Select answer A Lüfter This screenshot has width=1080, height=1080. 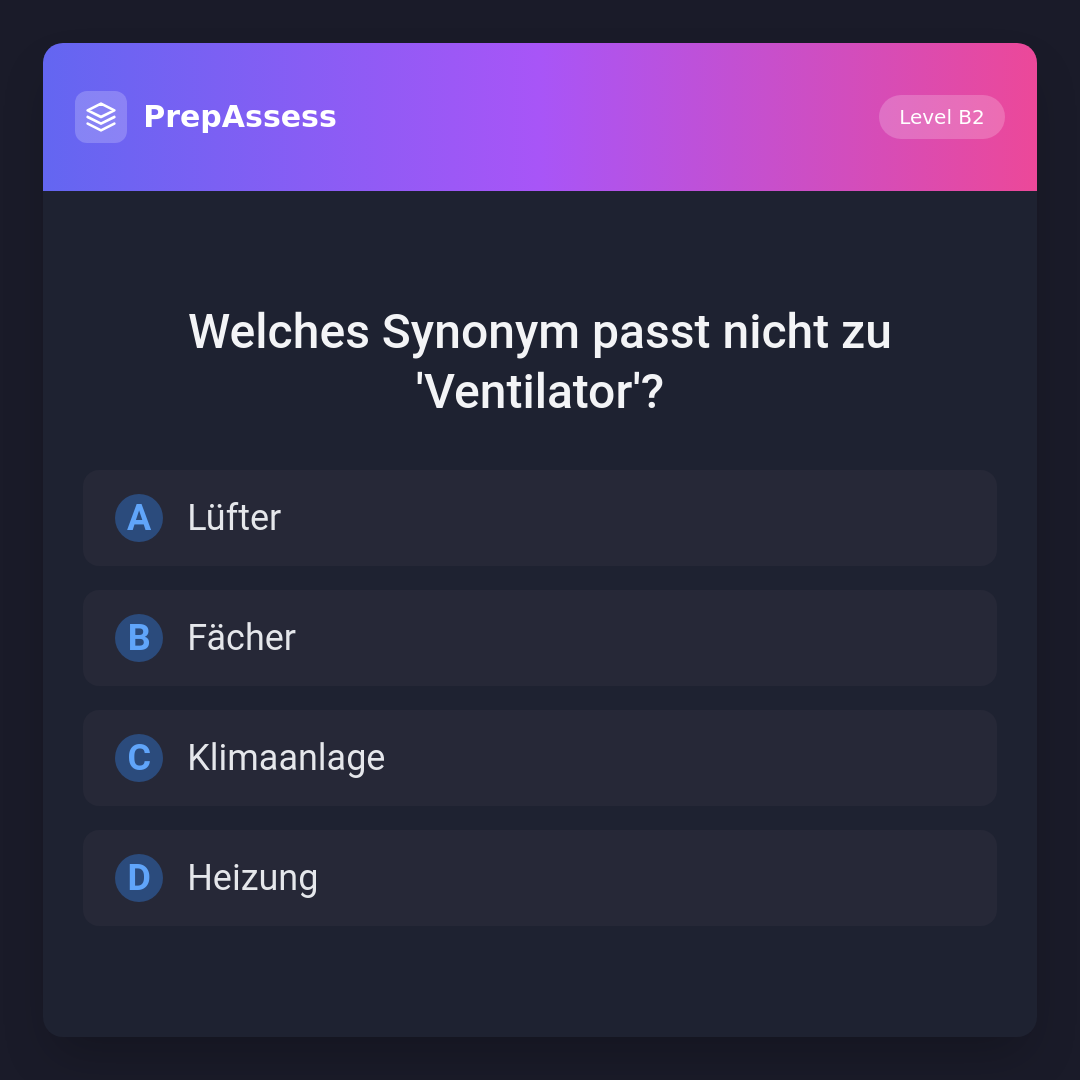(540, 518)
